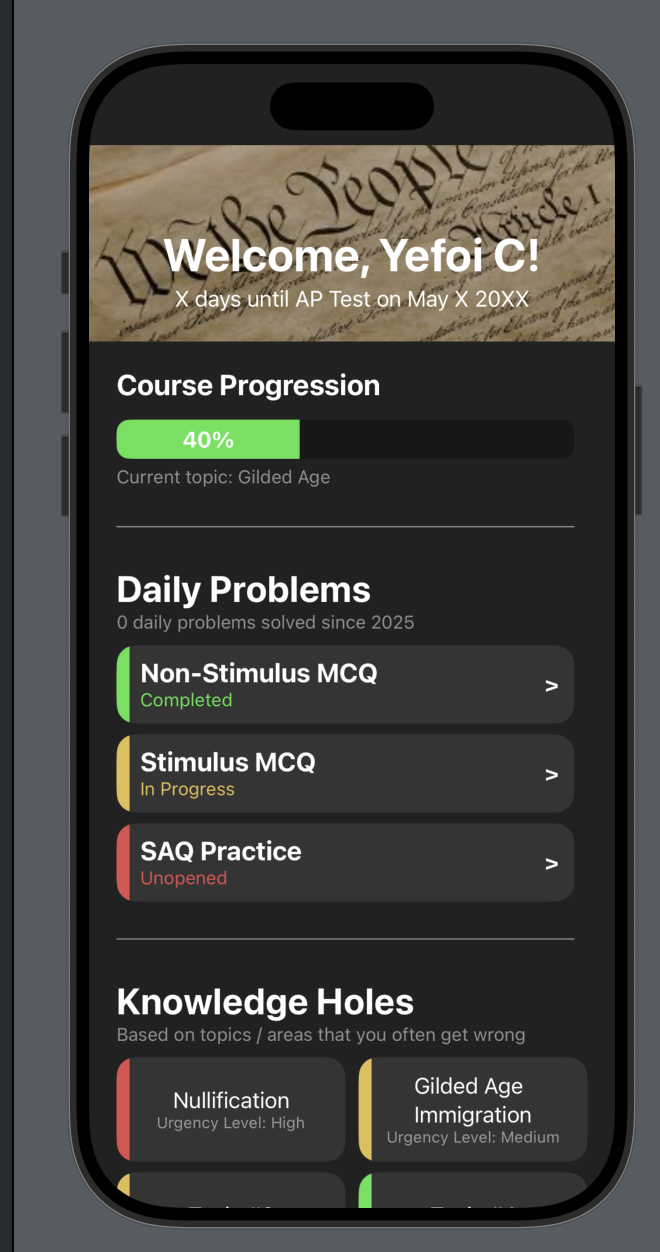The width and height of the screenshot is (660, 1252).
Task: Open the Non-Stimulus MCQ daily problem
Action: tap(345, 685)
